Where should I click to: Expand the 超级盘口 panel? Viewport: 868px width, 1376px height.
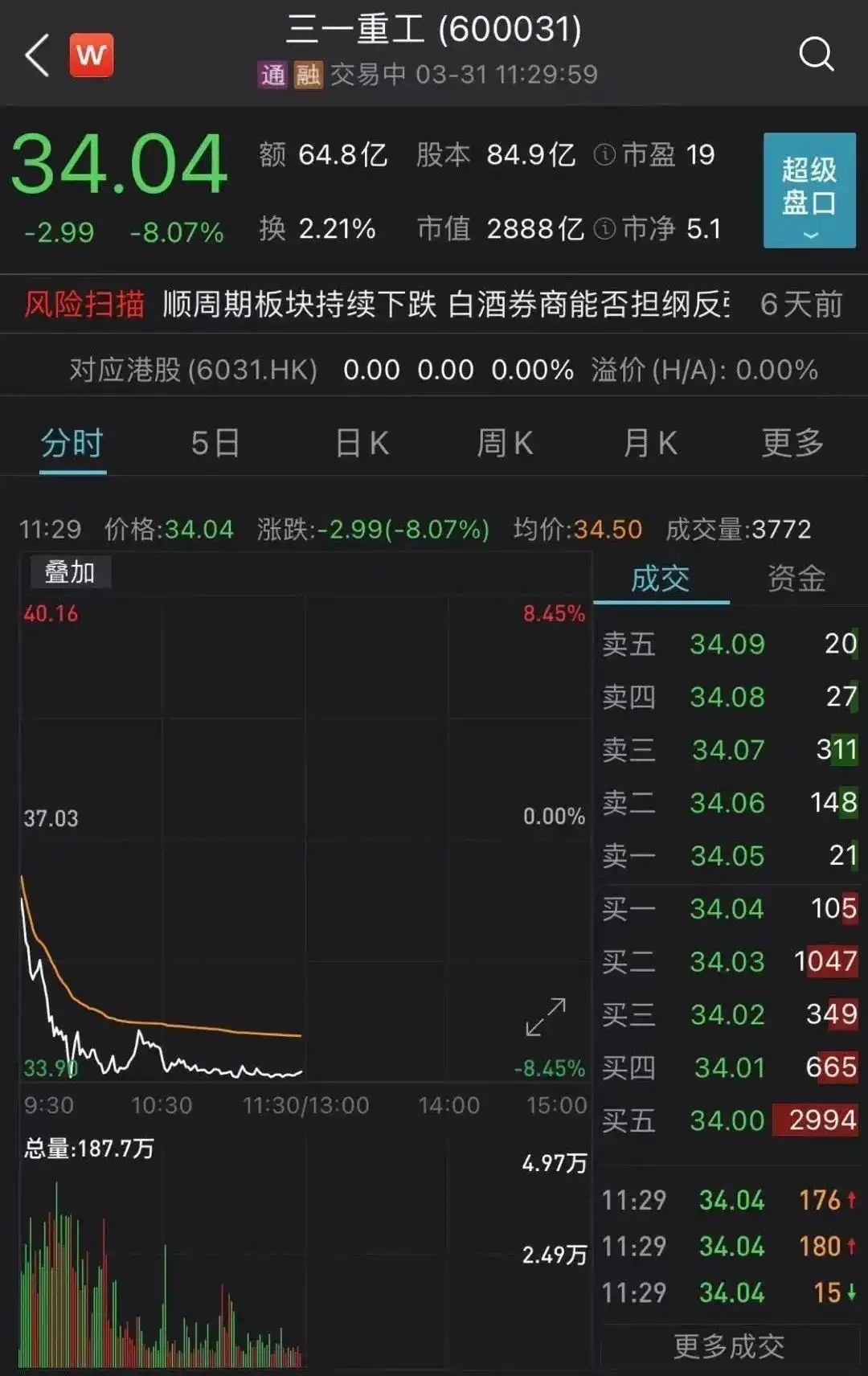click(x=809, y=190)
